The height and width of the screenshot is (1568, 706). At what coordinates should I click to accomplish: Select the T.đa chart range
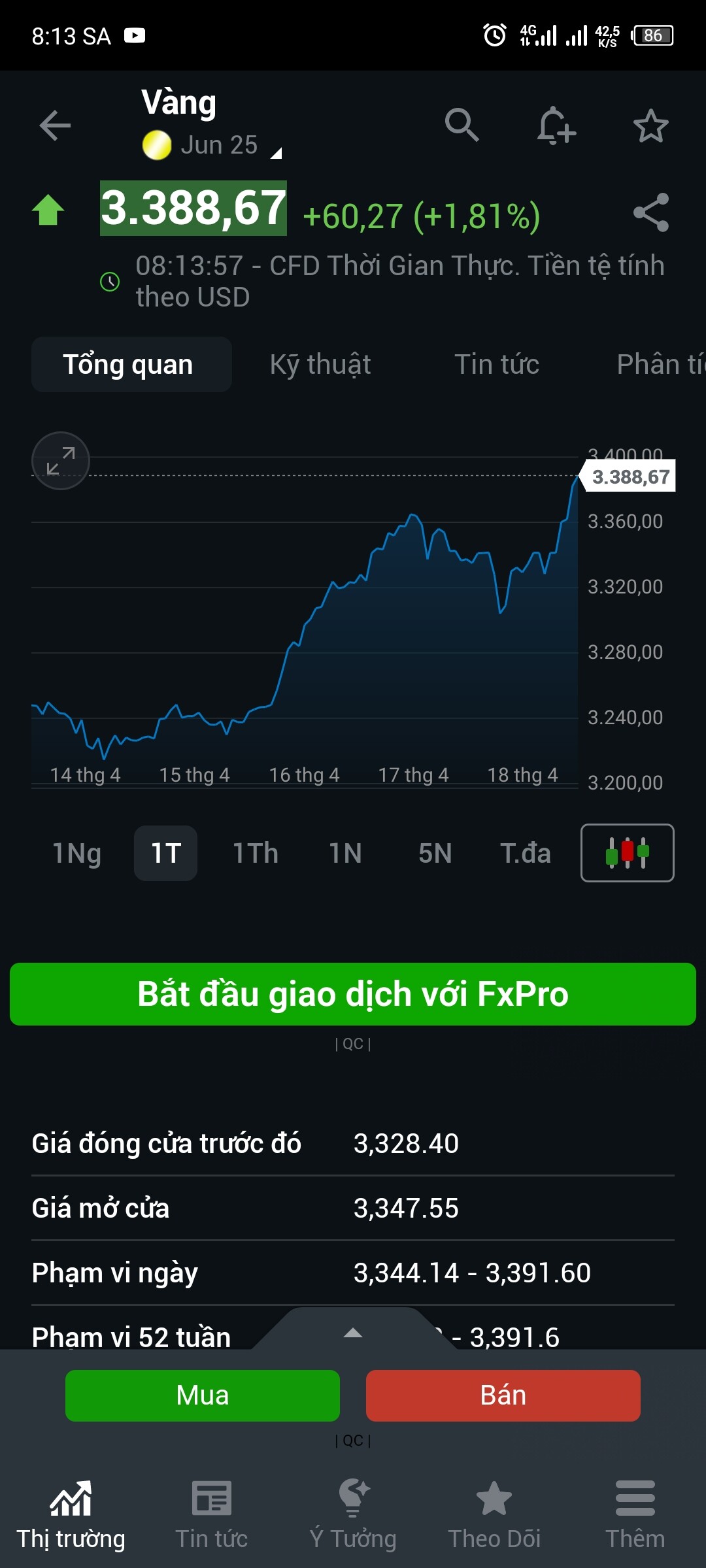click(525, 853)
